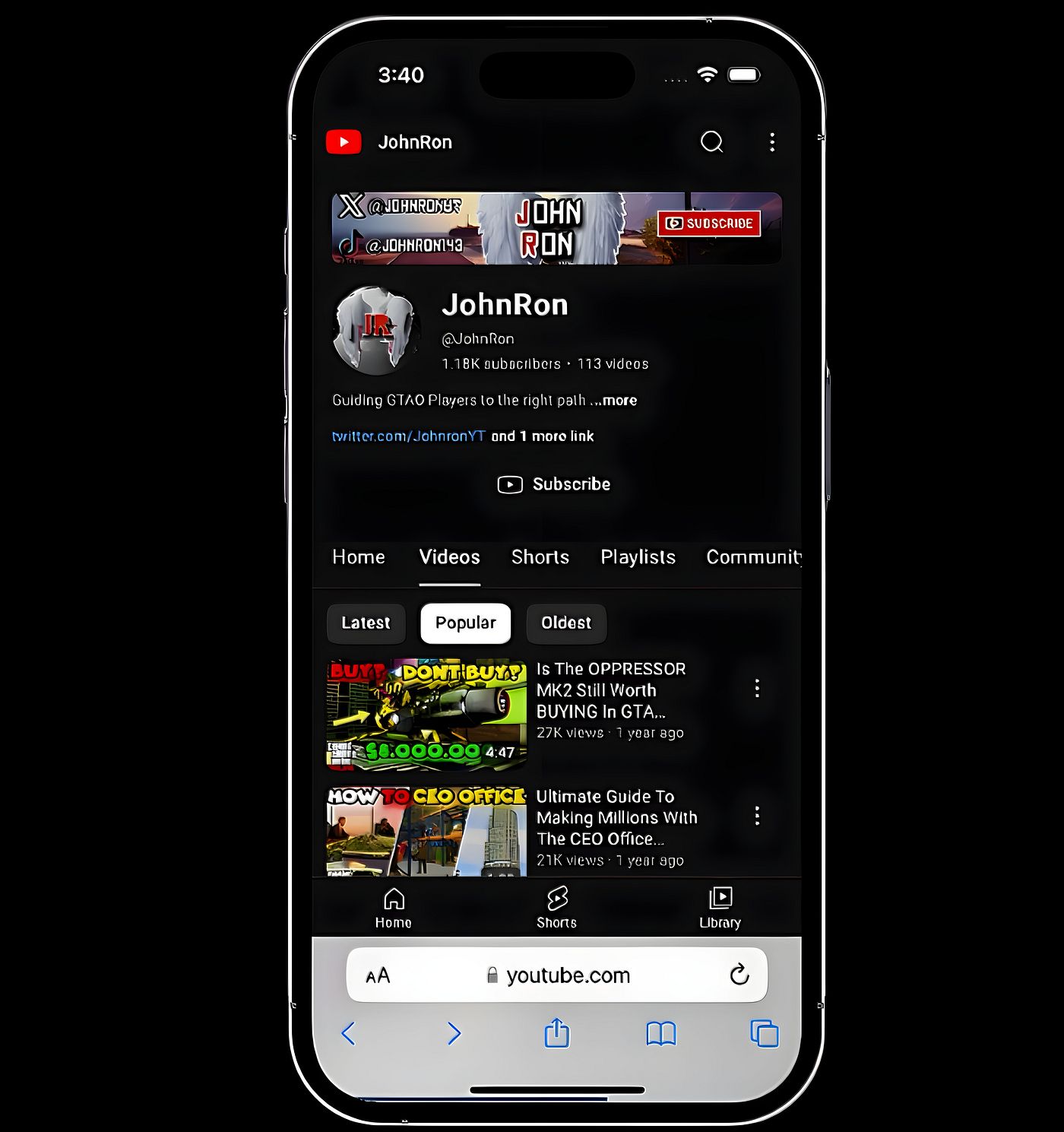
Task: Open the twitter.com/JohnronYT link
Action: (x=408, y=436)
